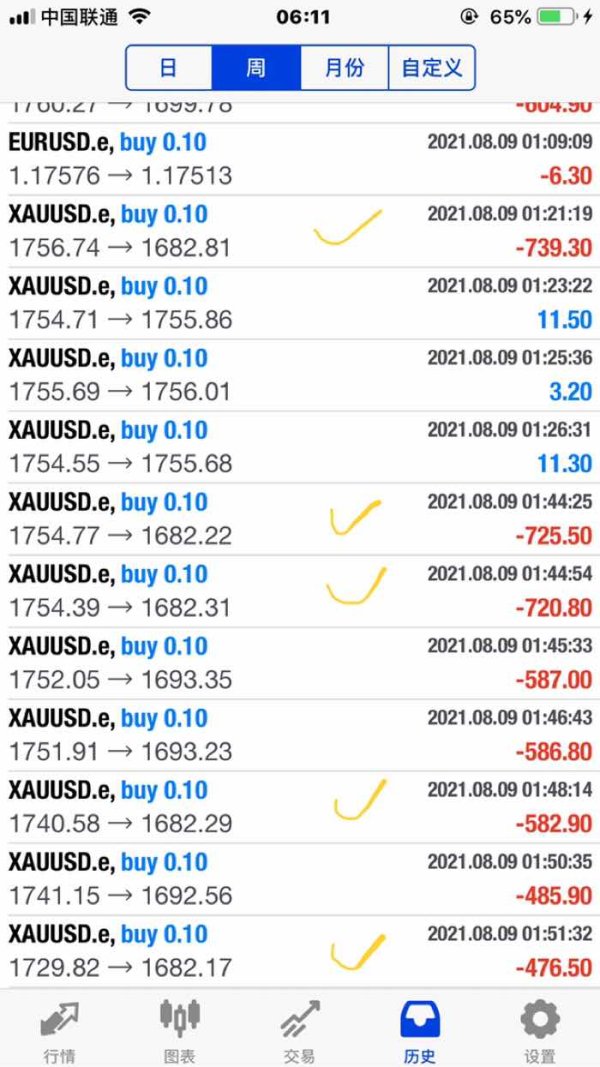Choose the 自定义 custom range

(x=431, y=68)
